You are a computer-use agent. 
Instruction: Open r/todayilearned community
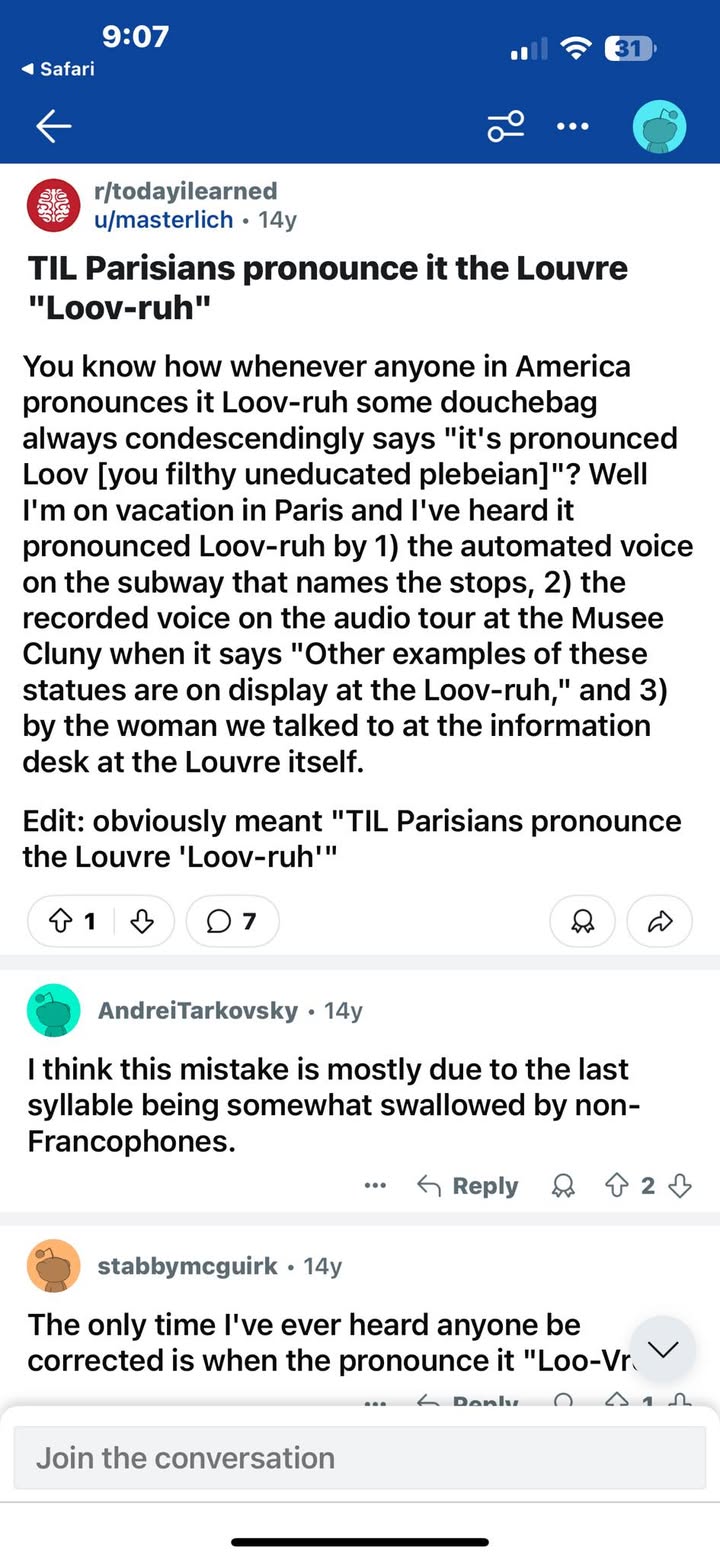184,190
